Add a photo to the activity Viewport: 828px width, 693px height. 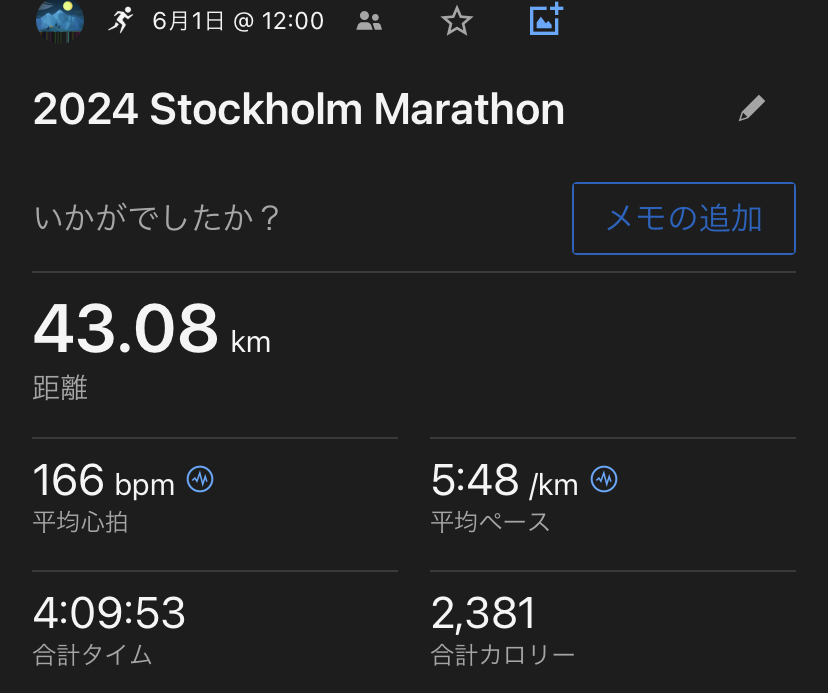click(x=546, y=19)
